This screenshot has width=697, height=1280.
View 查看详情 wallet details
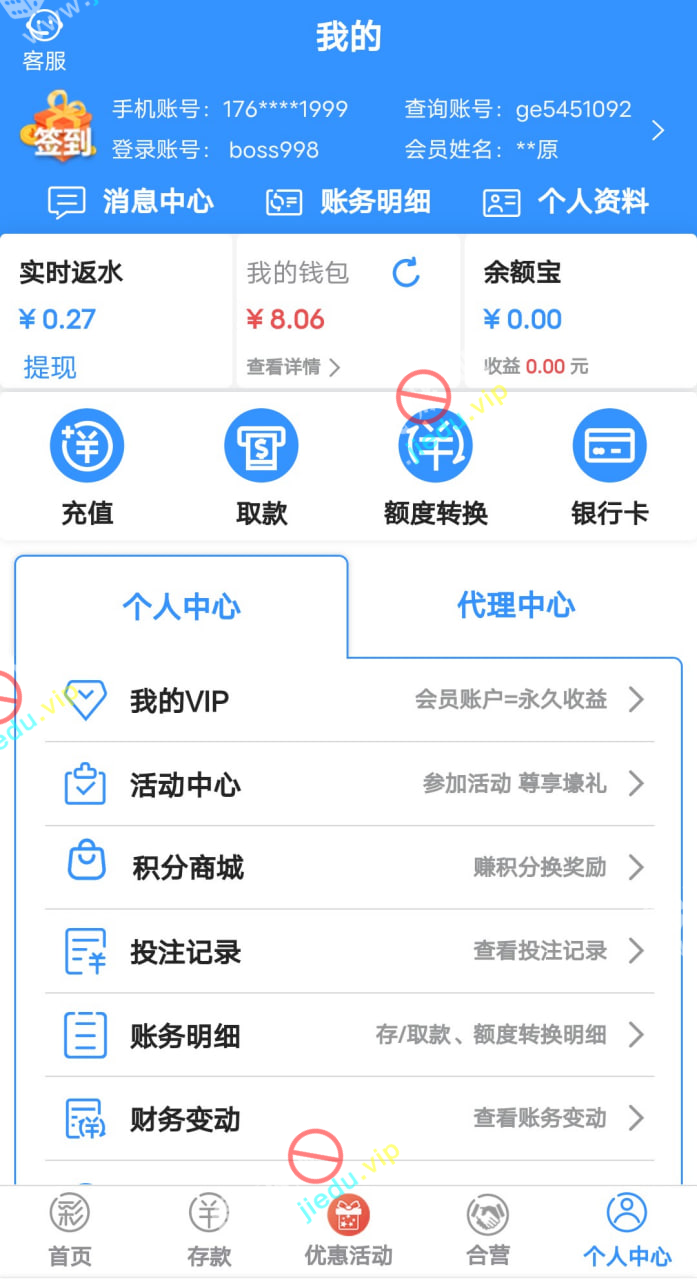(x=293, y=367)
